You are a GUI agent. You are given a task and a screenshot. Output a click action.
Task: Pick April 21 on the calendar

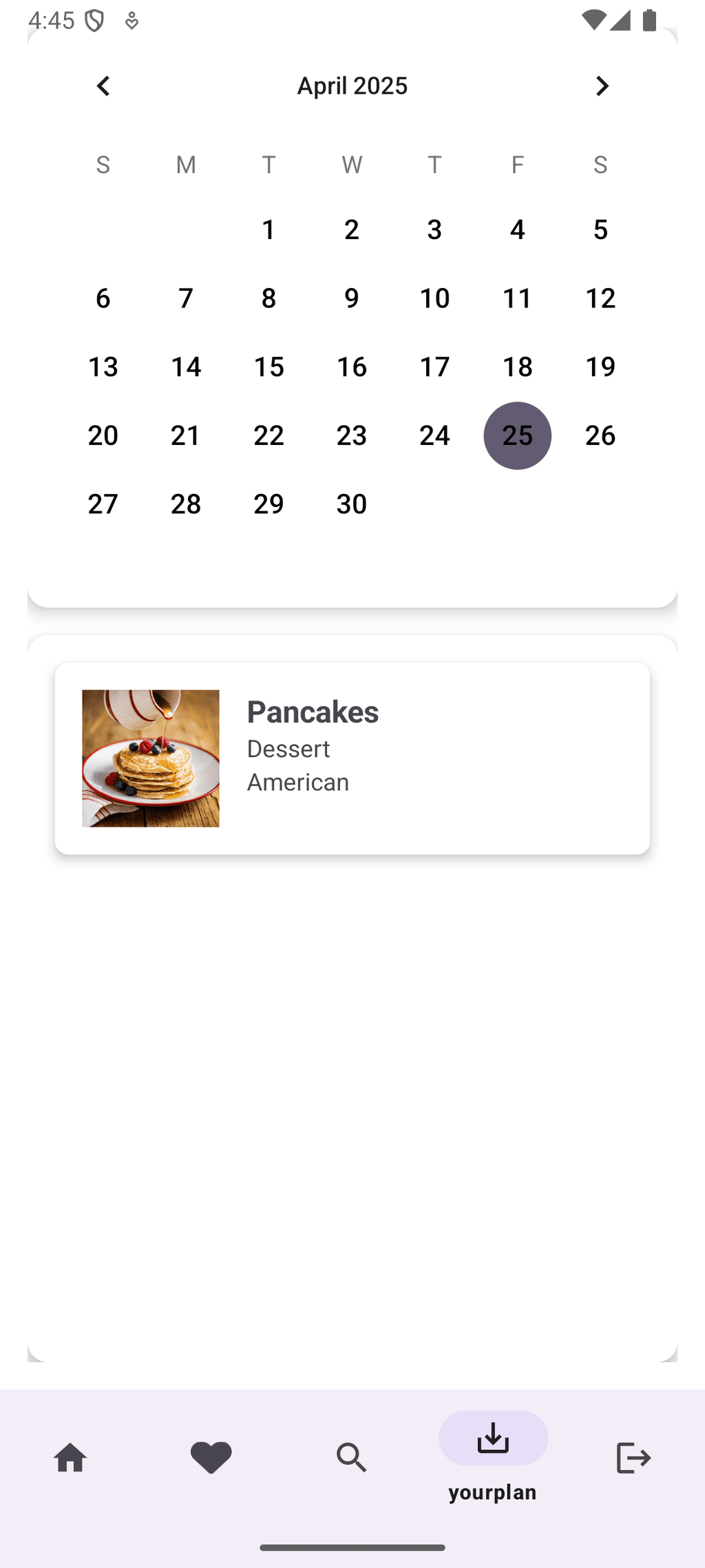pos(186,435)
